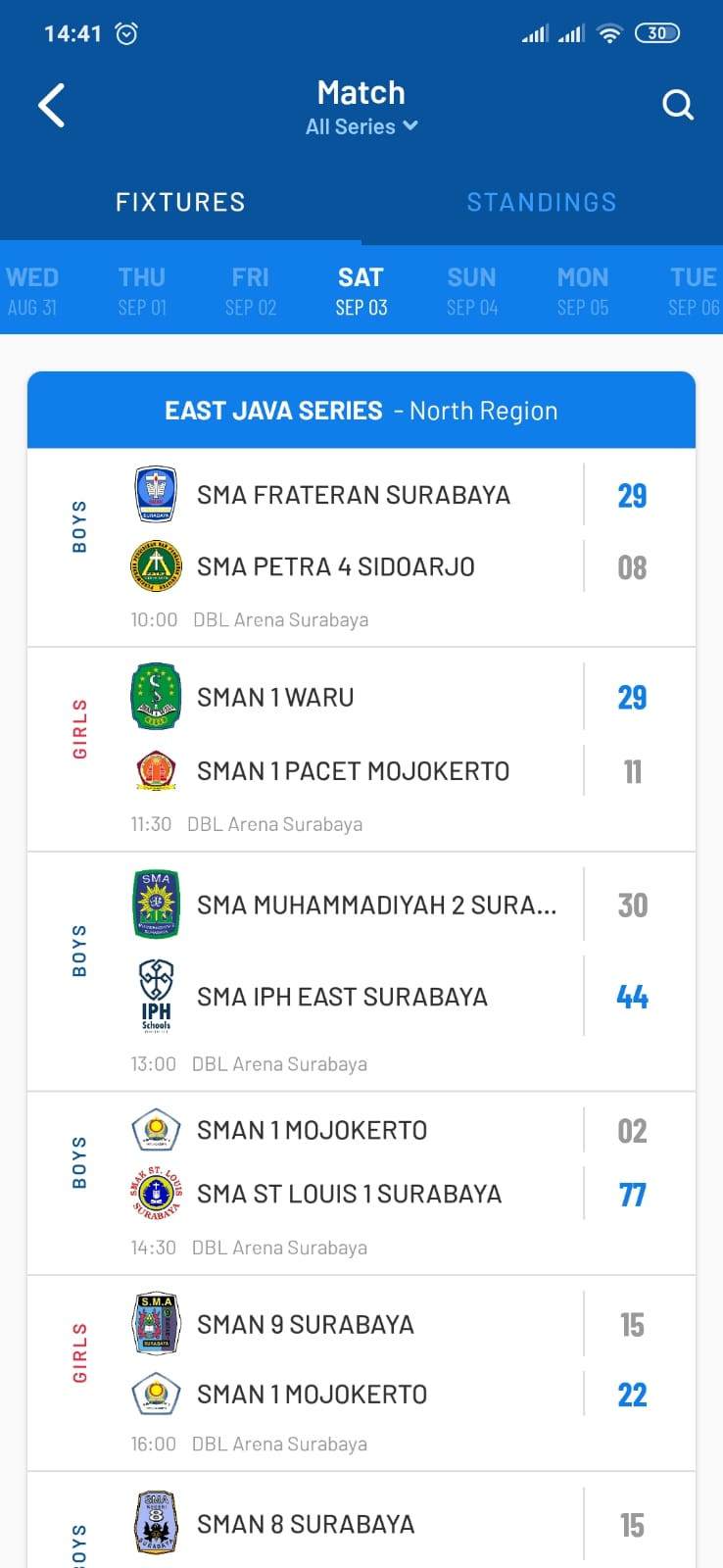Select Sat Sep 03 in the date strip

[x=361, y=291]
